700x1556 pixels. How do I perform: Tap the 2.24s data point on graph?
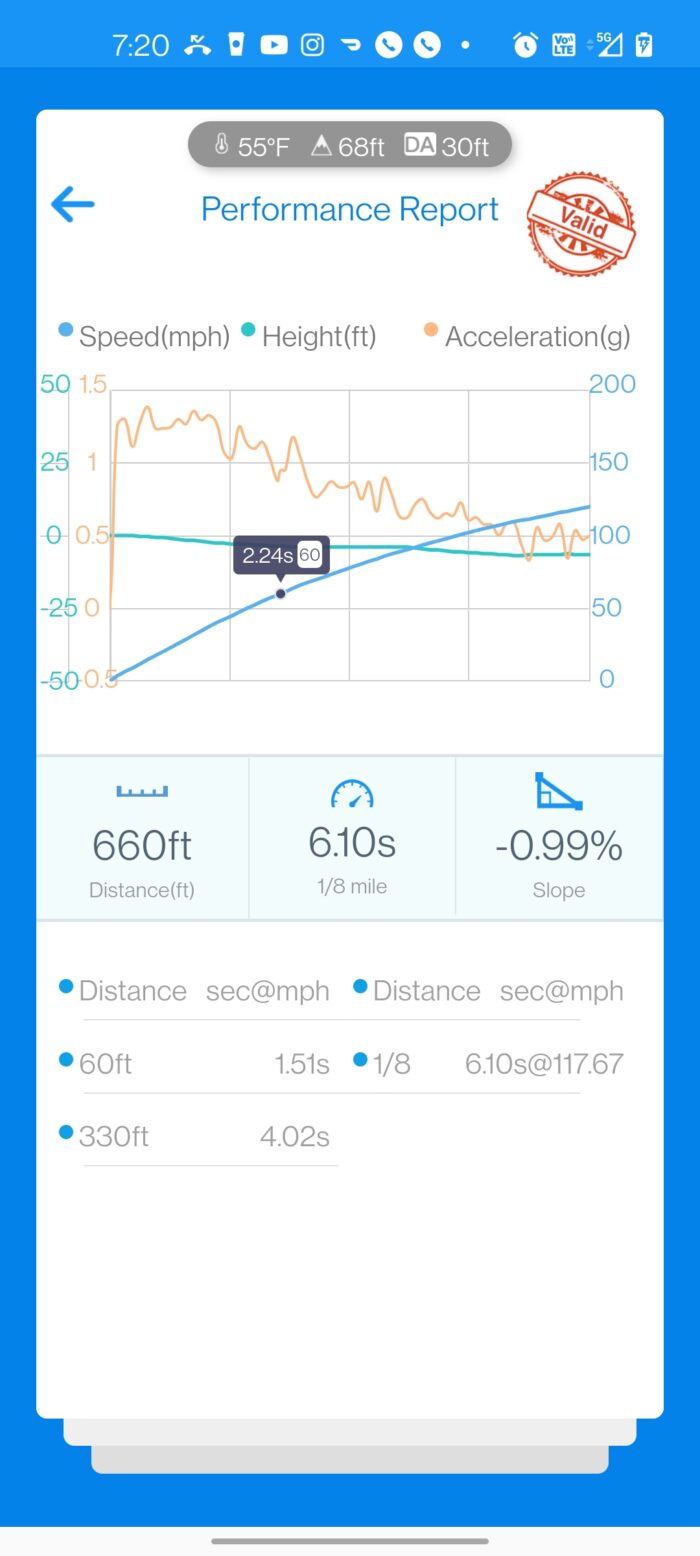tap(280, 594)
